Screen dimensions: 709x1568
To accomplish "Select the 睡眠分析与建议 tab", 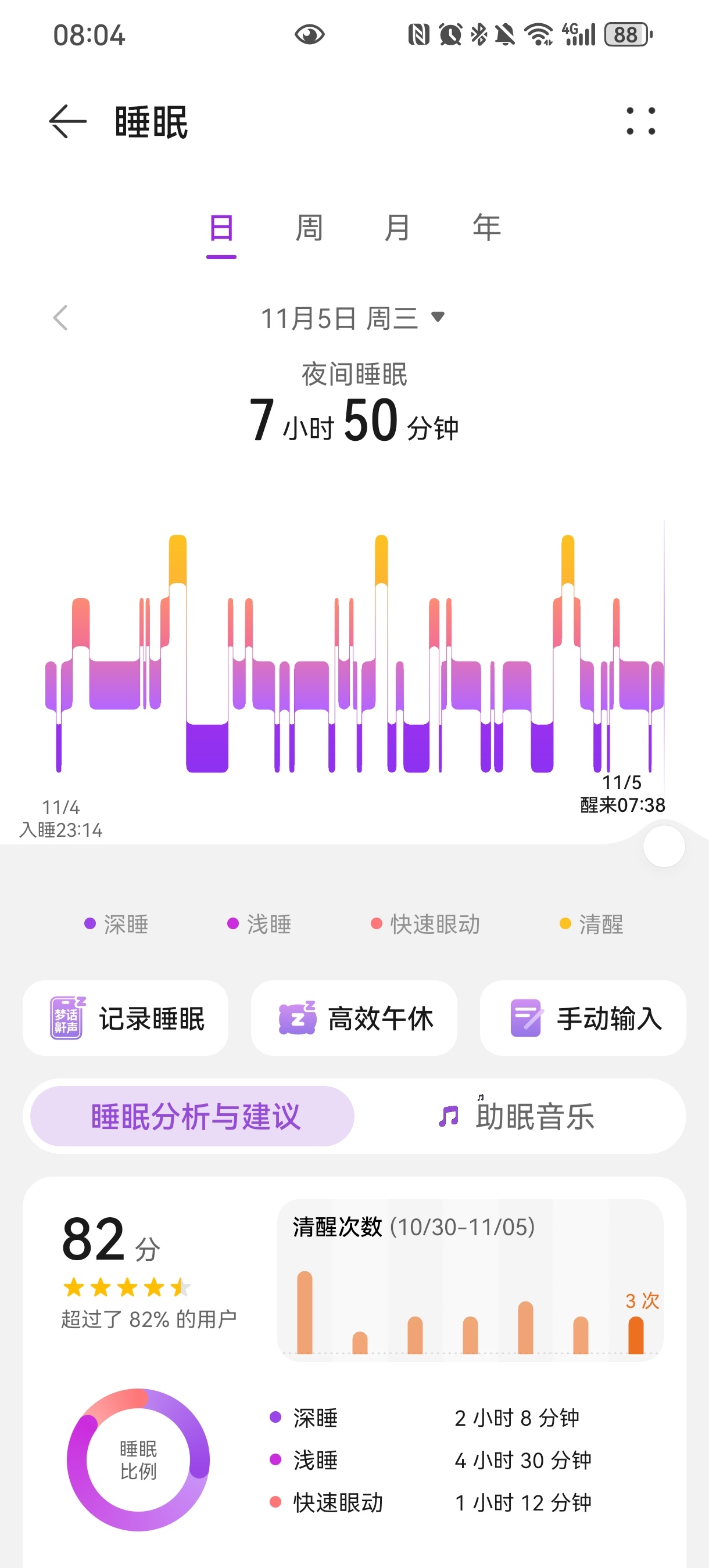I will 192,1116.
